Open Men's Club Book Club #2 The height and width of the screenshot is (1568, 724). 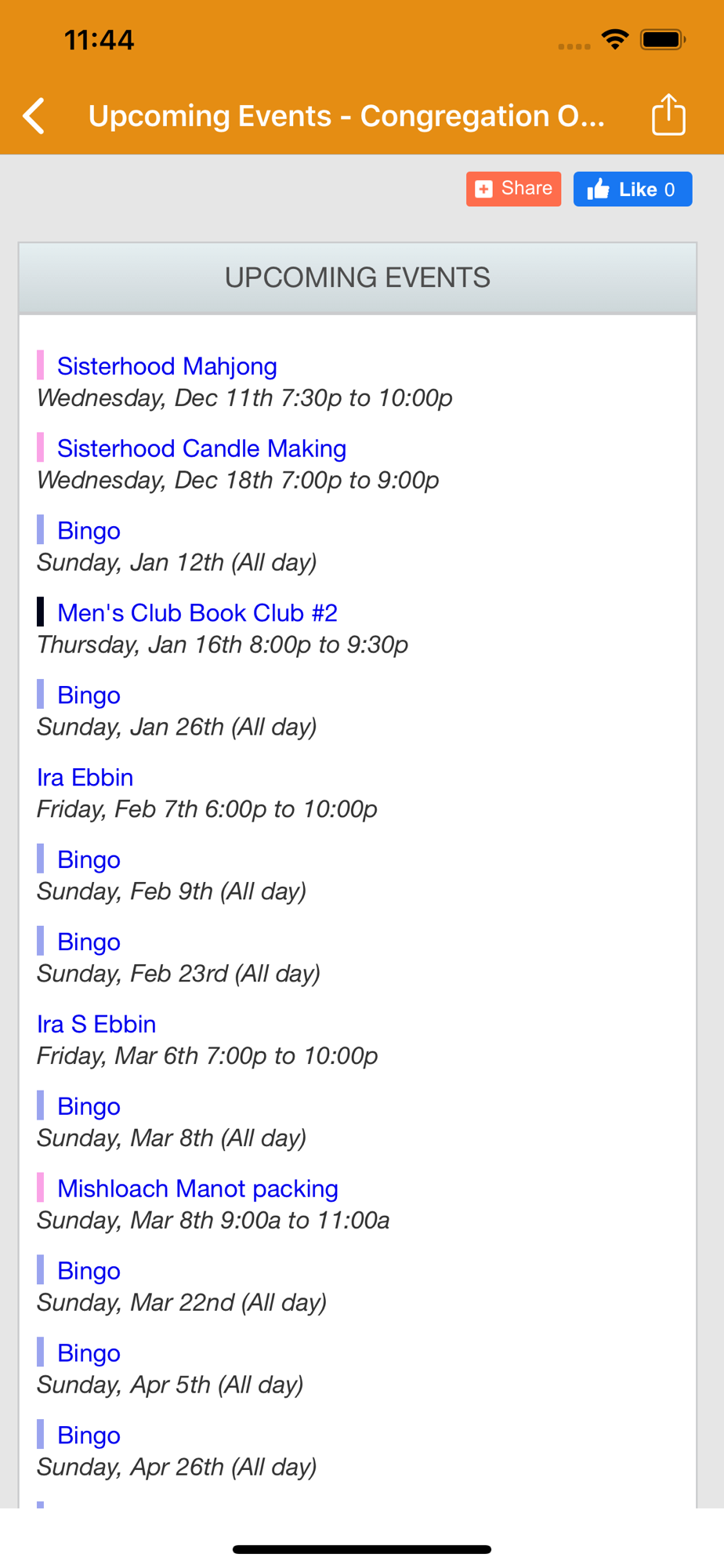197,613
